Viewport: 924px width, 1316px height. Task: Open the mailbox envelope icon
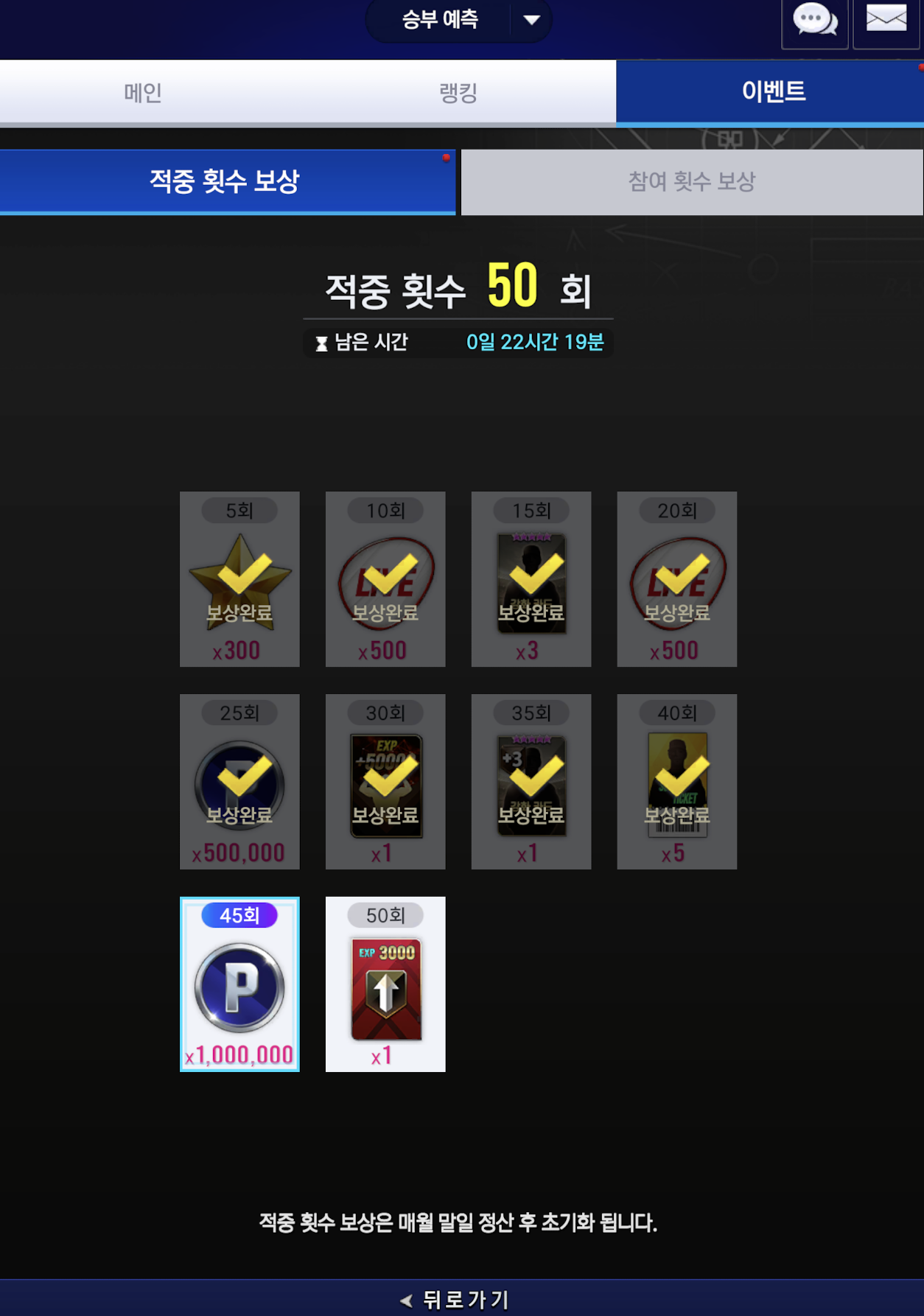point(886,21)
